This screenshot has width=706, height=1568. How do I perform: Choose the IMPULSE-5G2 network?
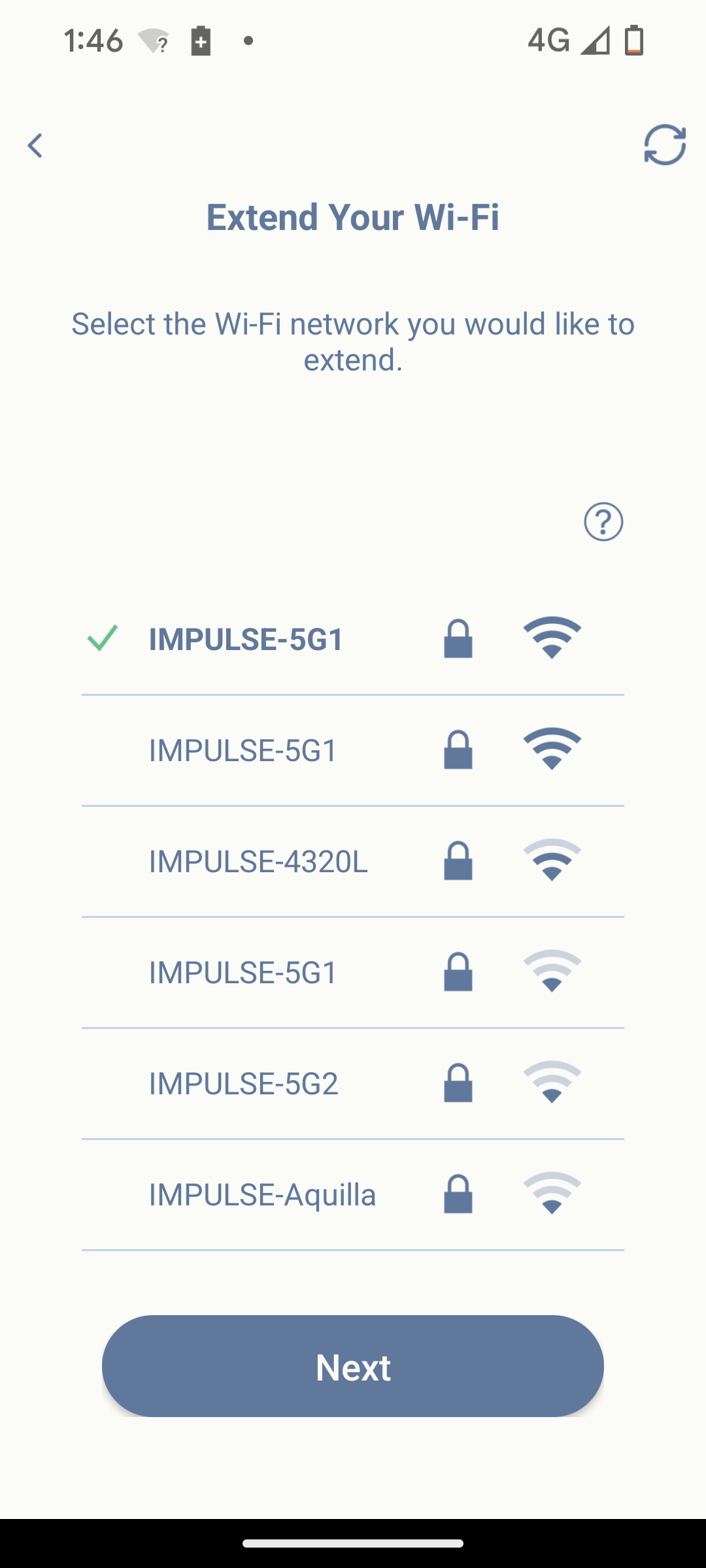[x=353, y=1083]
